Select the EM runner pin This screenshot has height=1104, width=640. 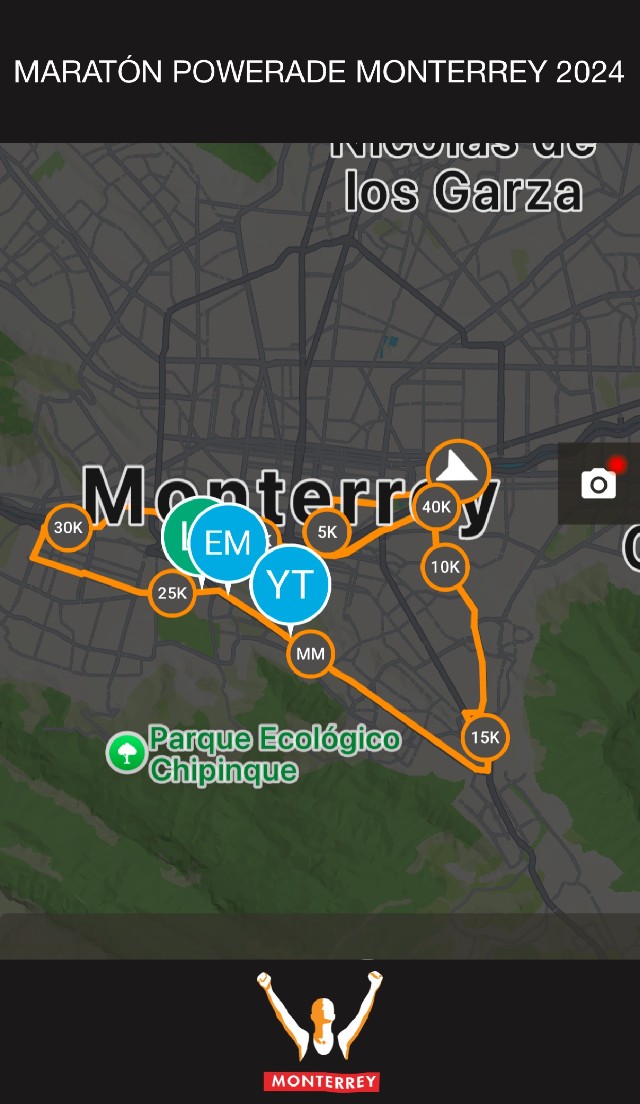click(227, 544)
